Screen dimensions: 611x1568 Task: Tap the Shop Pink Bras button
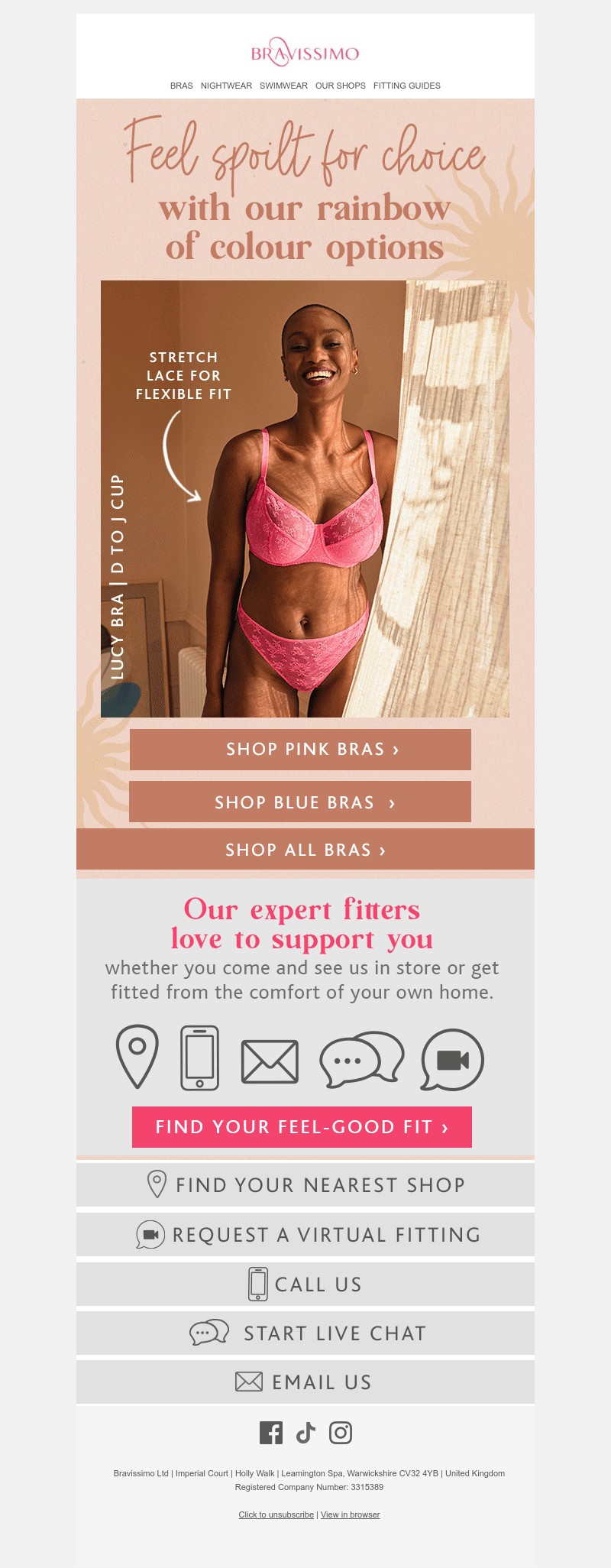pyautogui.click(x=300, y=750)
